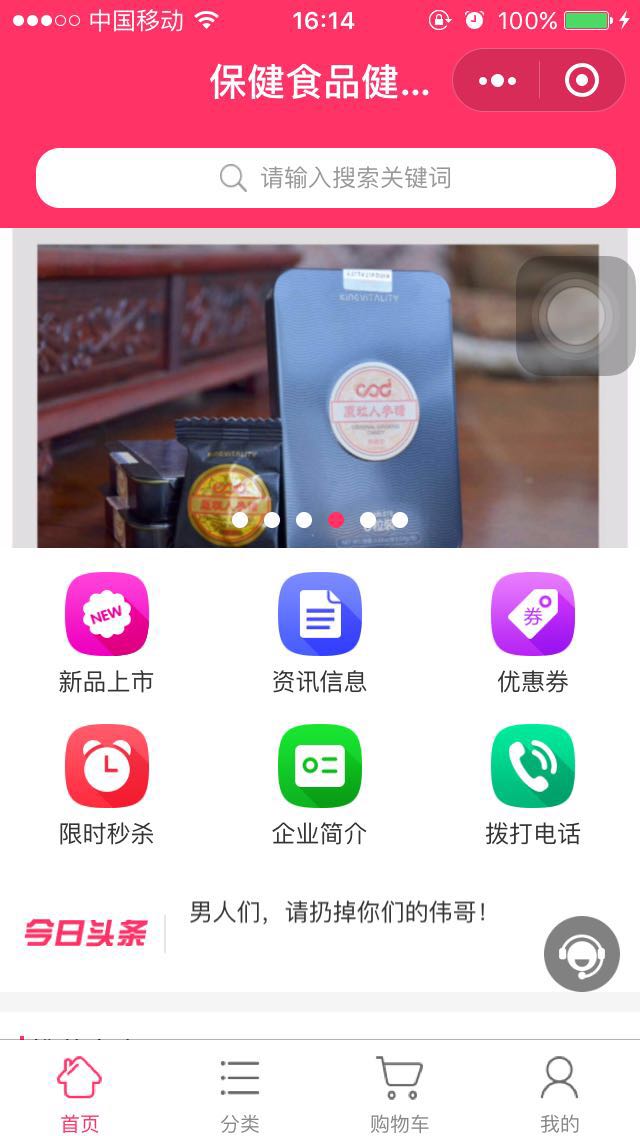The image size is (640, 1136).
Task: Close the mini program with the circle button
Action: tap(581, 81)
